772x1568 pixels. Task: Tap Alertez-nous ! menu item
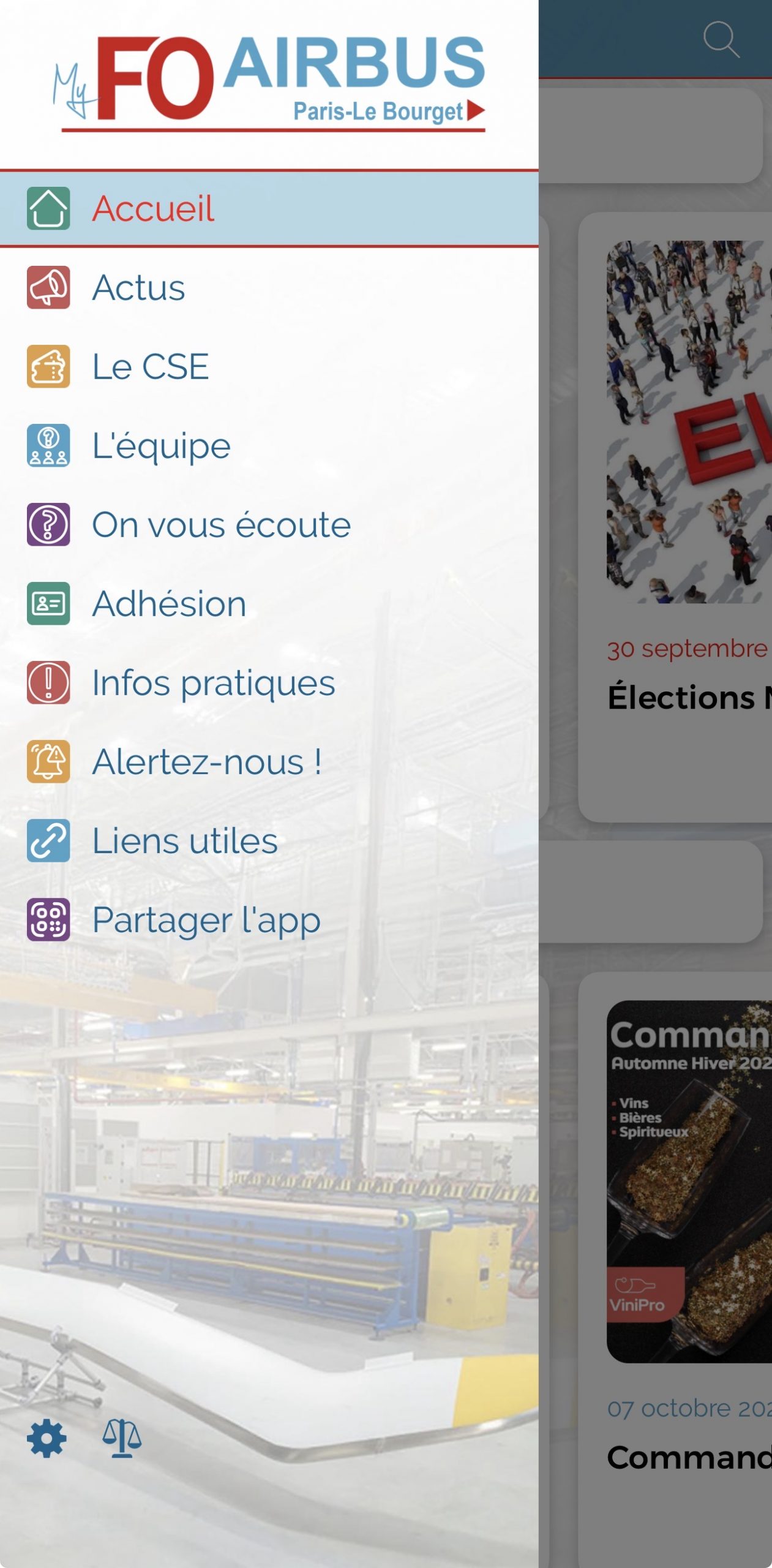click(x=206, y=762)
